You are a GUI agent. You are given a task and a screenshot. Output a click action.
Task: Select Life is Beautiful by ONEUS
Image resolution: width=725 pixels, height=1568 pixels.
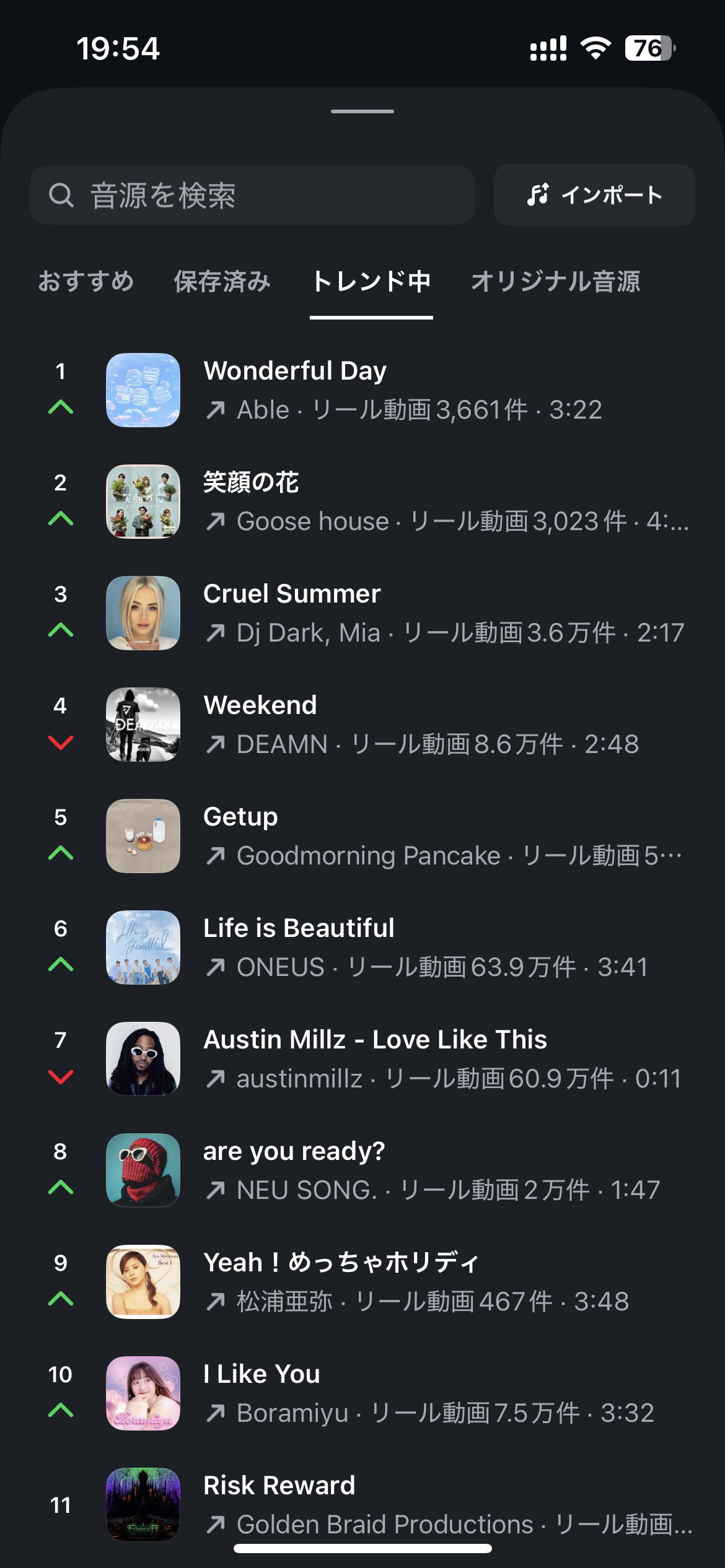coord(362,947)
